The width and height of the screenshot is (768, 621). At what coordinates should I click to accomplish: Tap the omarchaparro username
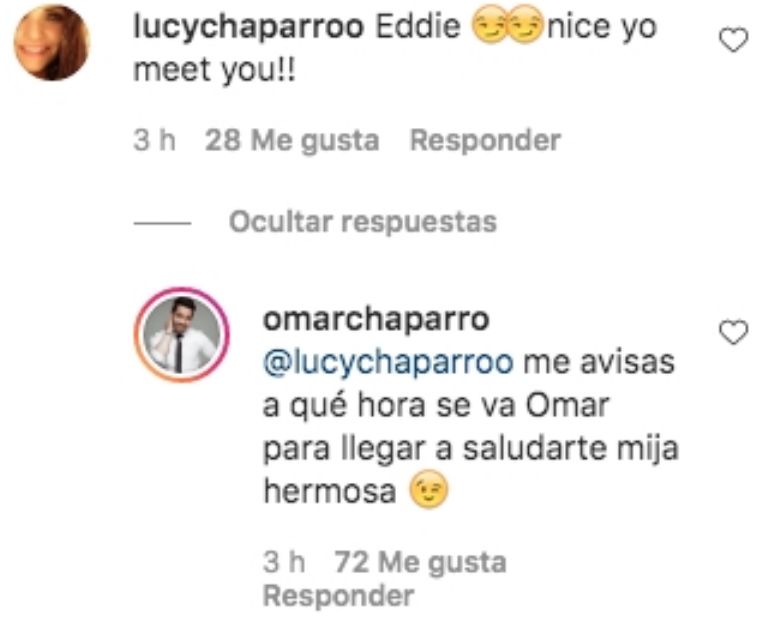[x=376, y=319]
